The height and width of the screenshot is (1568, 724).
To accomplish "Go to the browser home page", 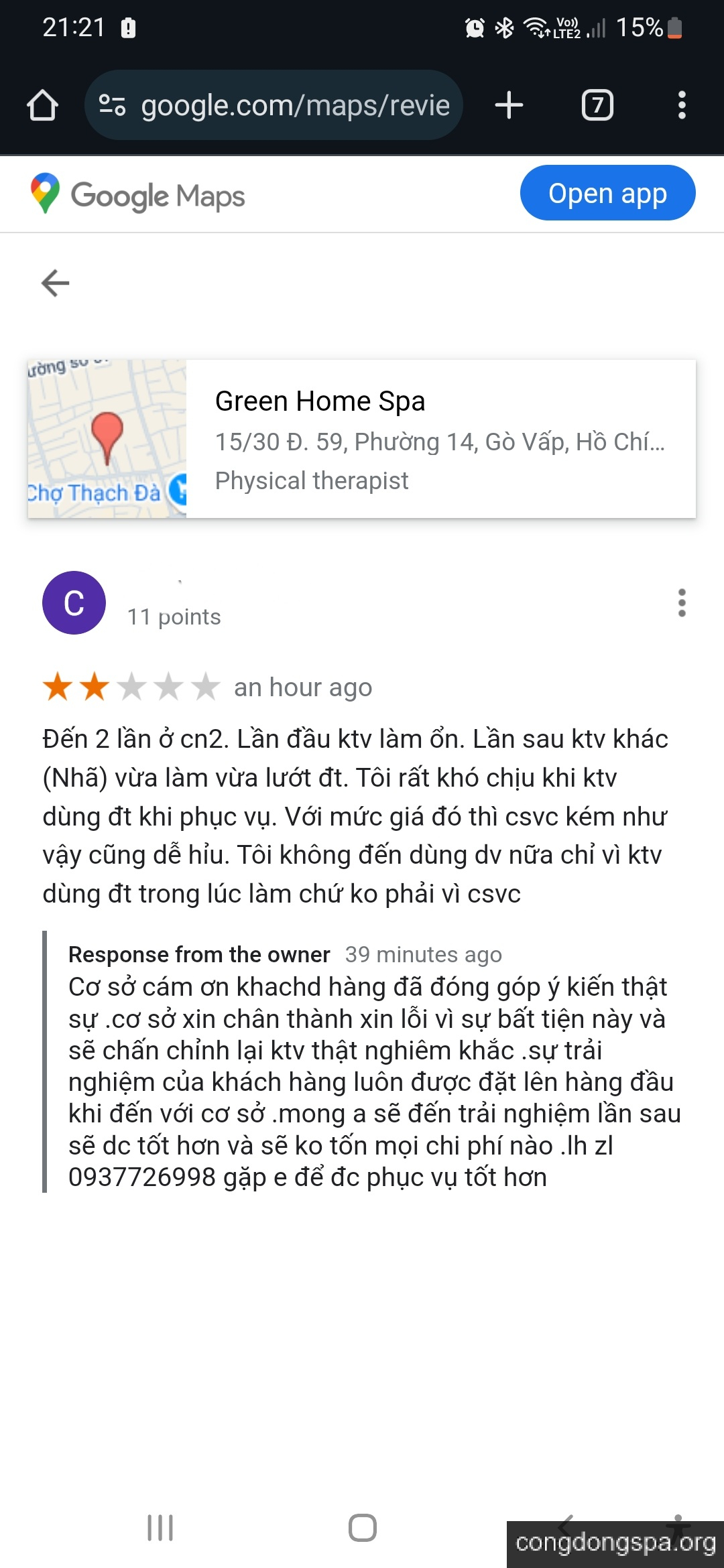I will tap(42, 105).
